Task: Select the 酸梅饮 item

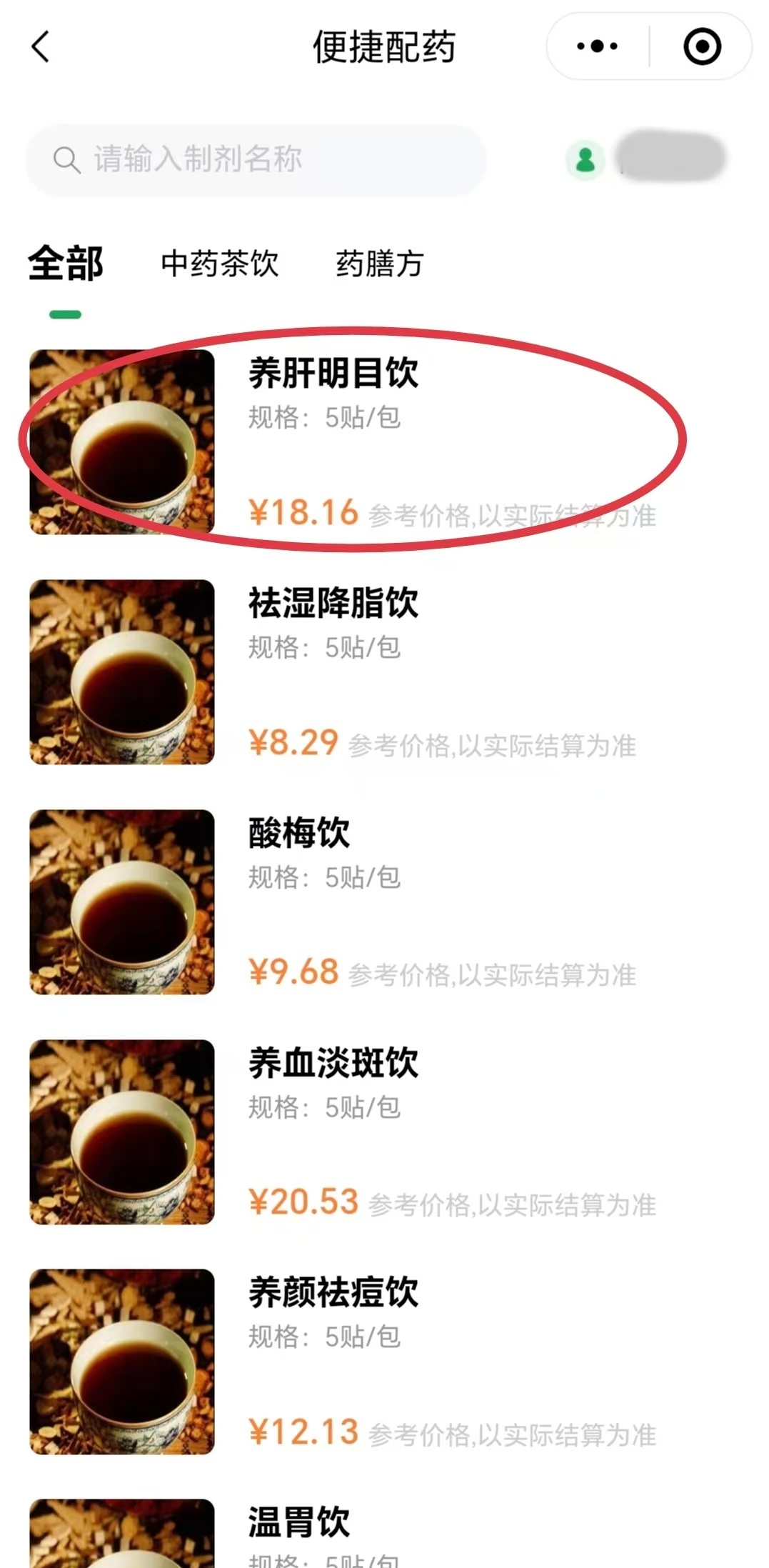Action: [298, 832]
